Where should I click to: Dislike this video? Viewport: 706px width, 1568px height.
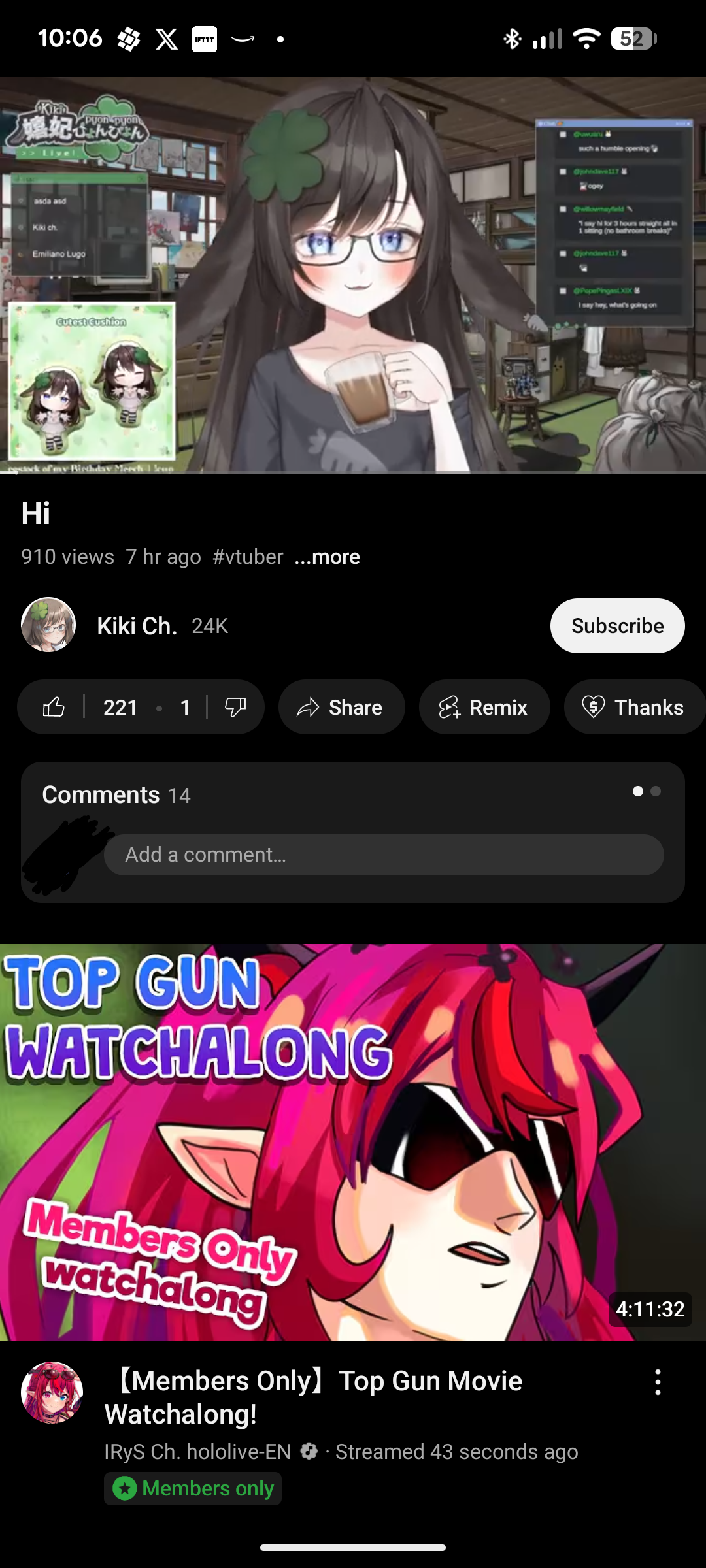[235, 707]
